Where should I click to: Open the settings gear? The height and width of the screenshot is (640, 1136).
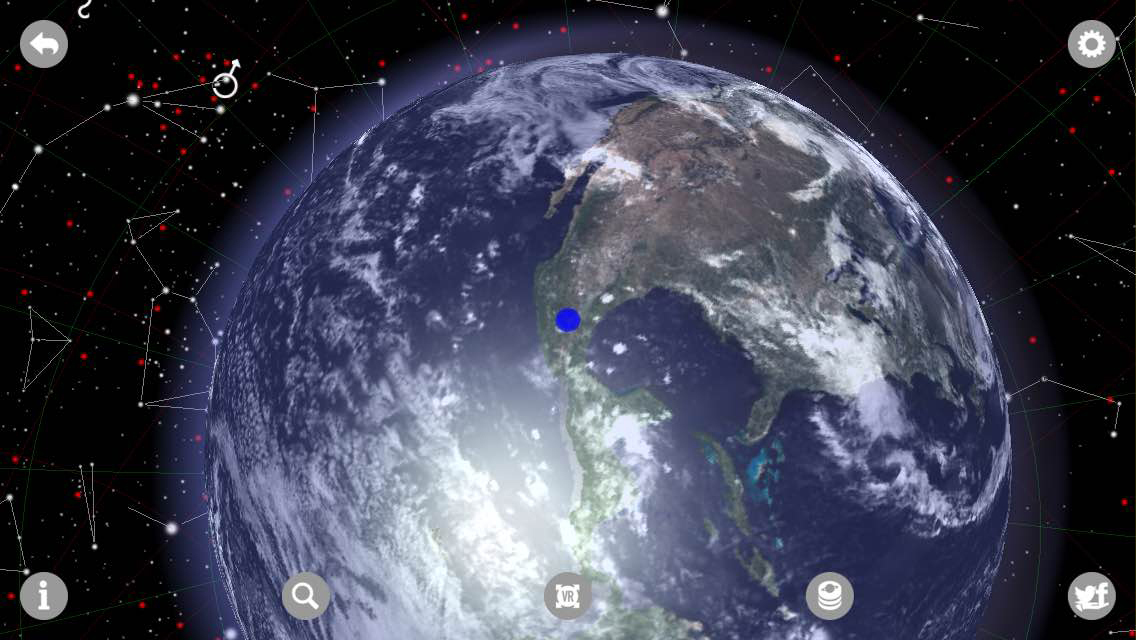click(x=1091, y=44)
